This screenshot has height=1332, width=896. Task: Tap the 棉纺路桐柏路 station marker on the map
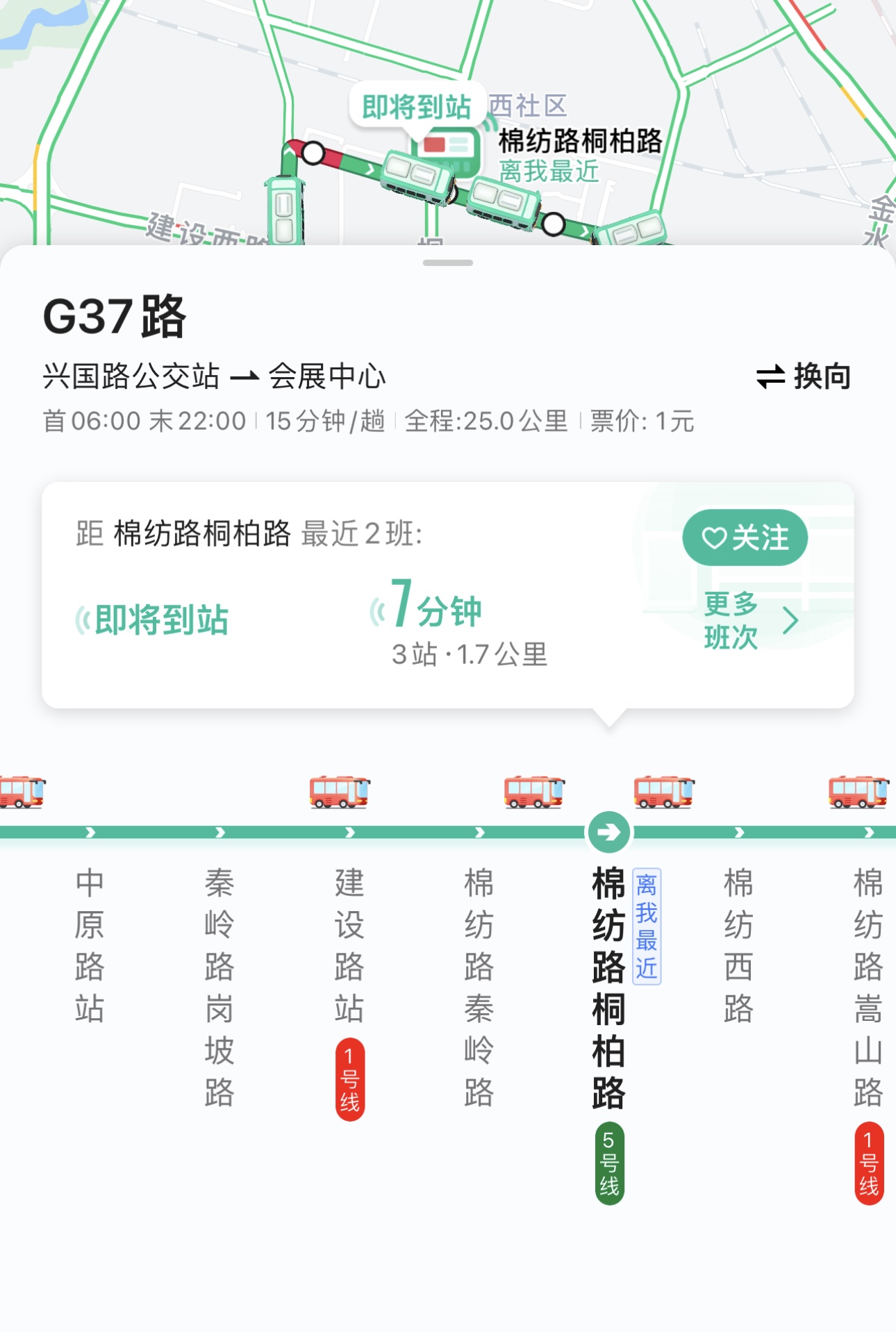click(x=446, y=148)
